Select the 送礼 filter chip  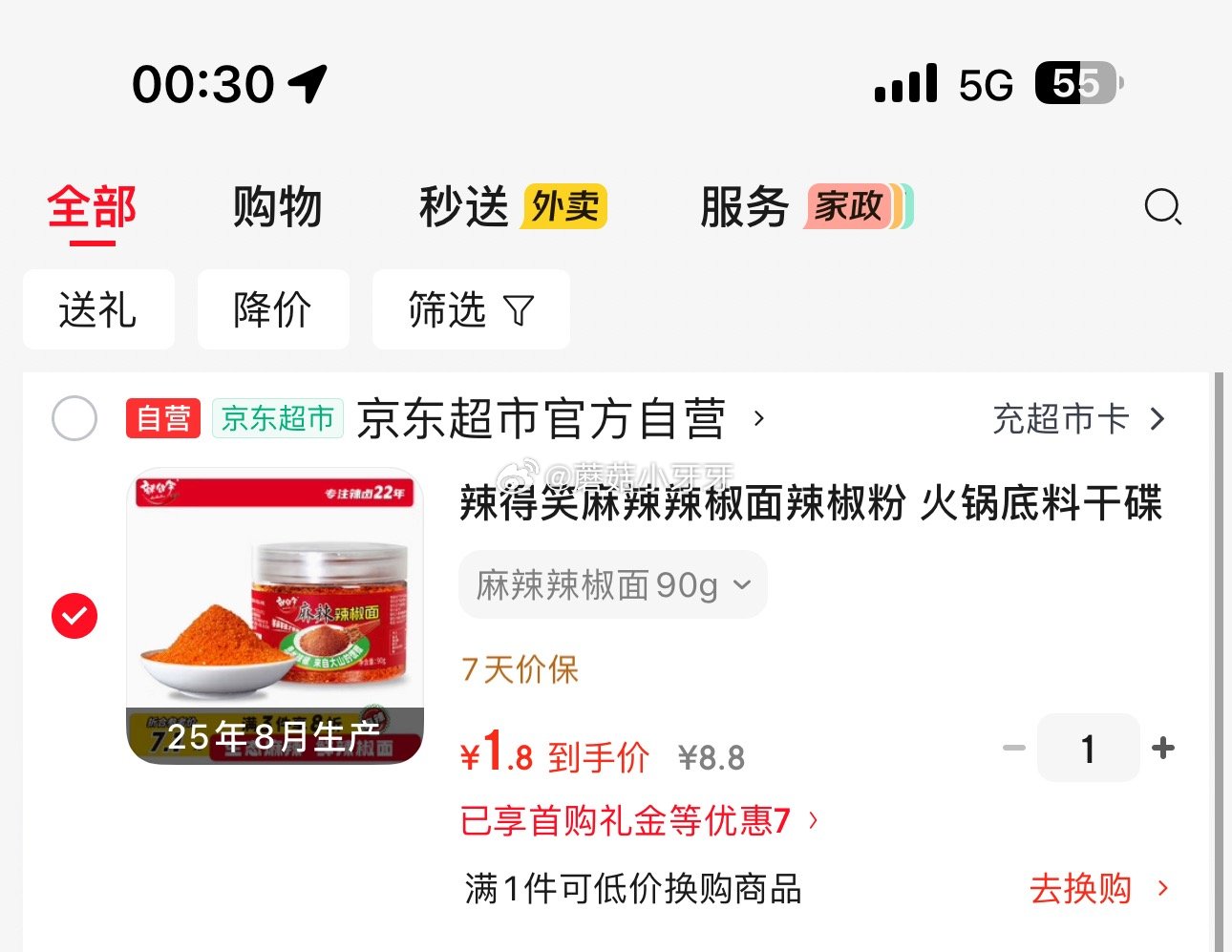(x=98, y=309)
